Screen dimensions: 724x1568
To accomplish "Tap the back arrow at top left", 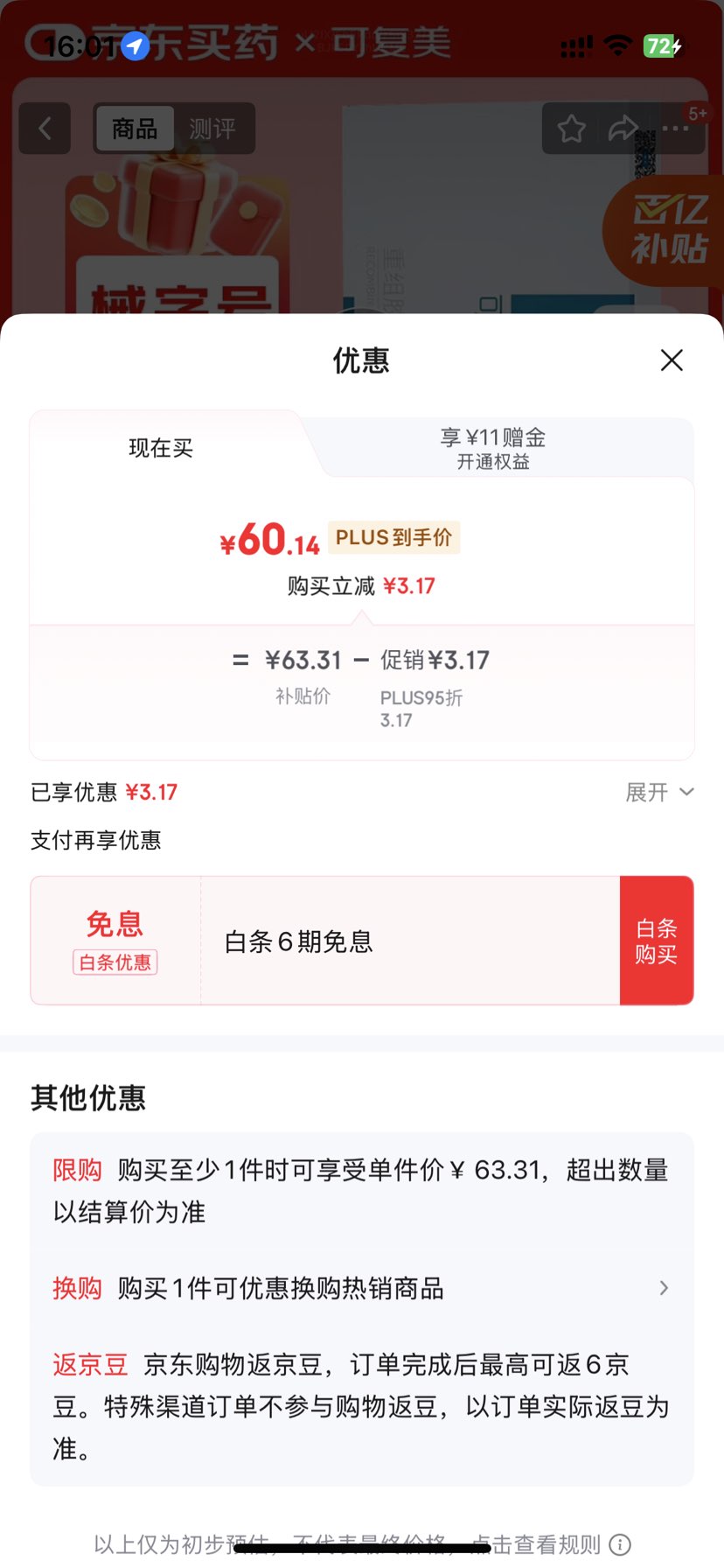I will [44, 128].
